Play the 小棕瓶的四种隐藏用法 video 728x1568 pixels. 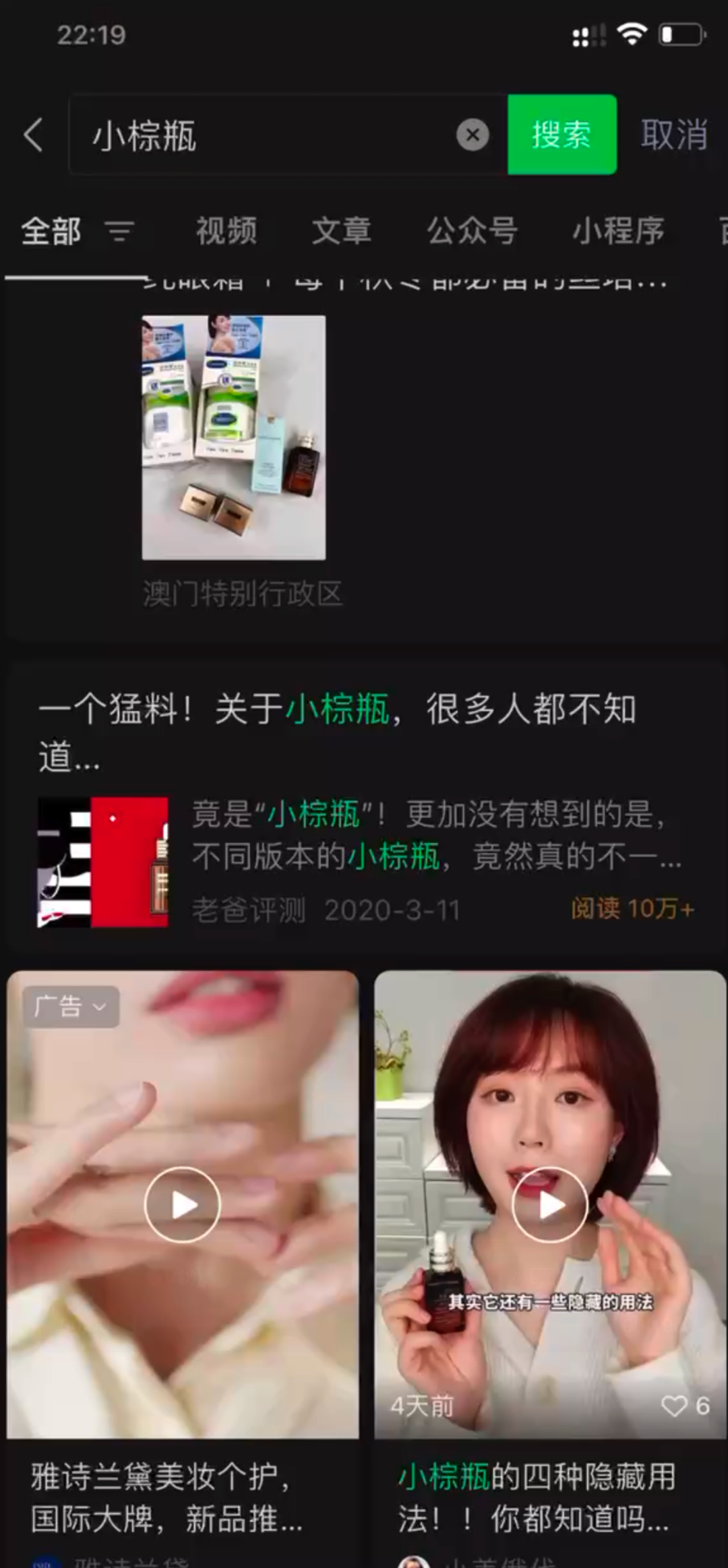point(549,1205)
